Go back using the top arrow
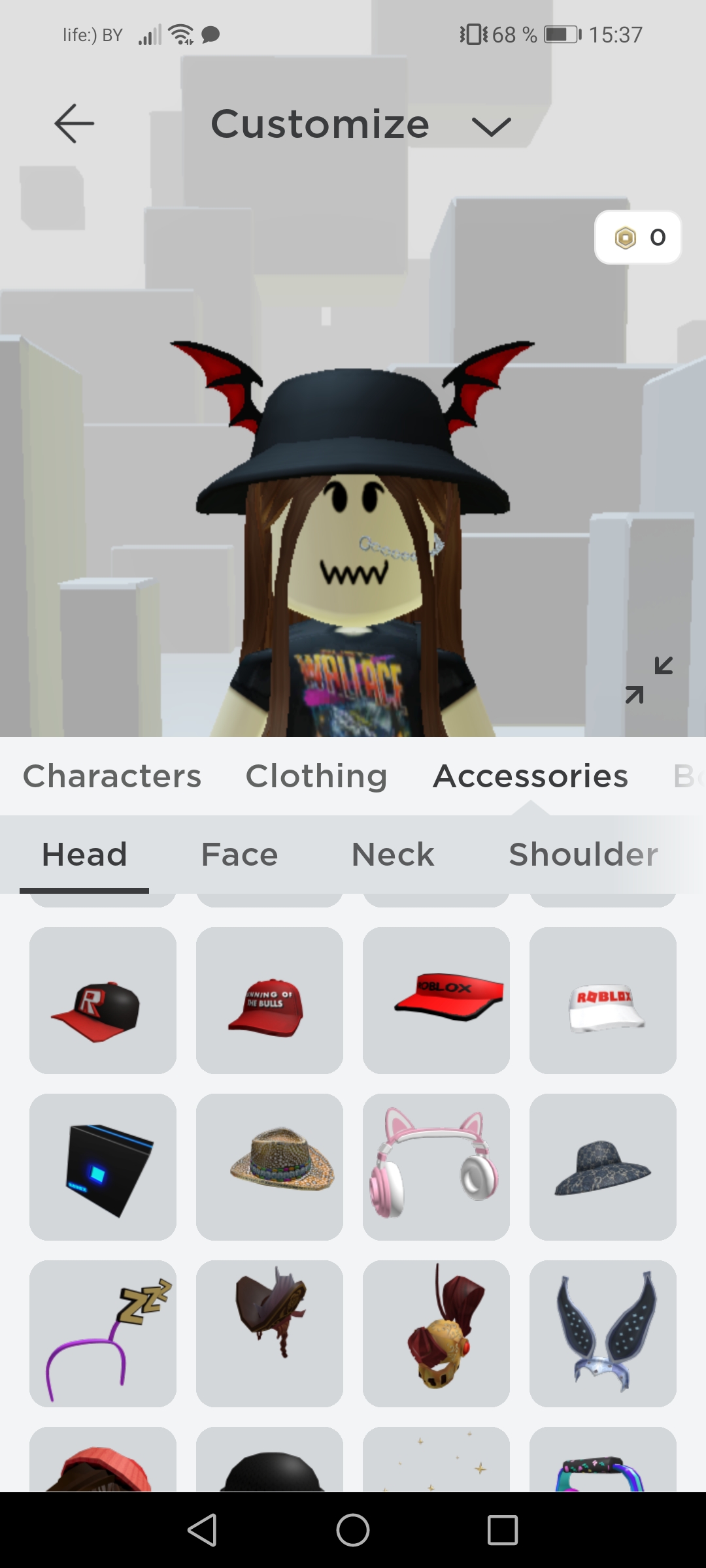The height and width of the screenshot is (1568, 706). click(74, 123)
